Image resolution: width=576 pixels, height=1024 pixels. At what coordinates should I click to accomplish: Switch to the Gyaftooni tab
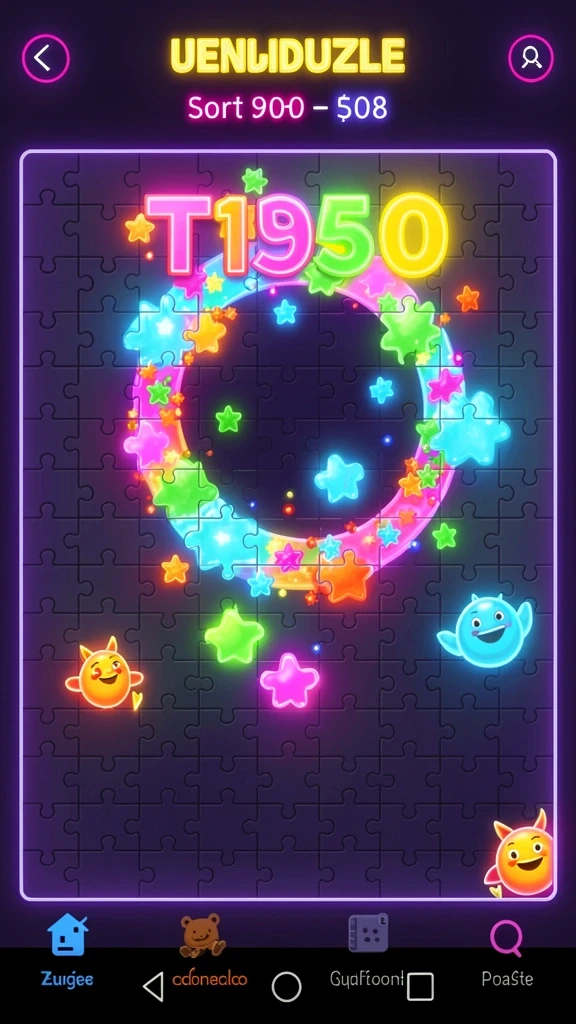point(368,950)
